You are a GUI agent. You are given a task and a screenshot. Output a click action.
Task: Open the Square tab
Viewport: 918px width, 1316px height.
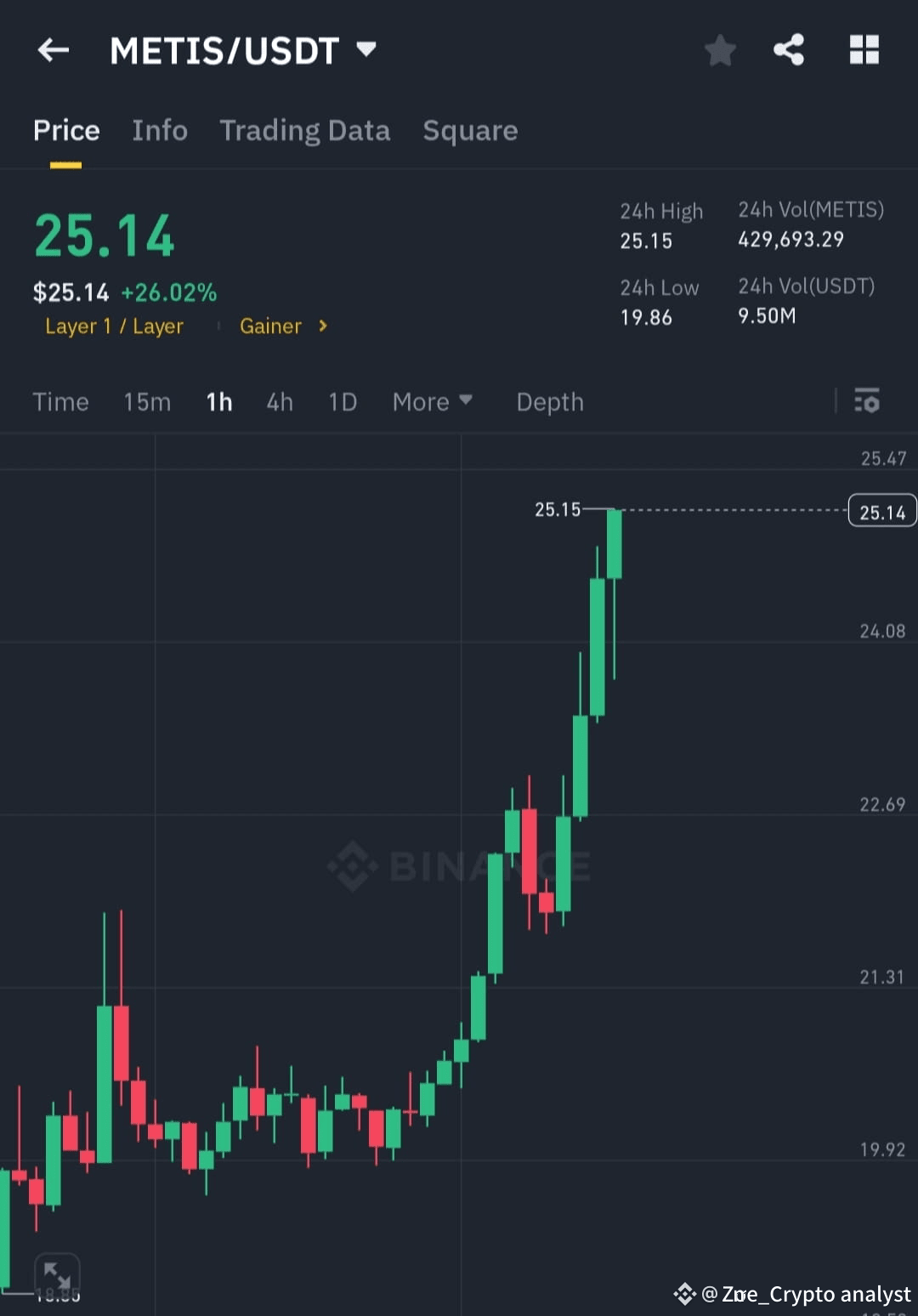coord(470,130)
